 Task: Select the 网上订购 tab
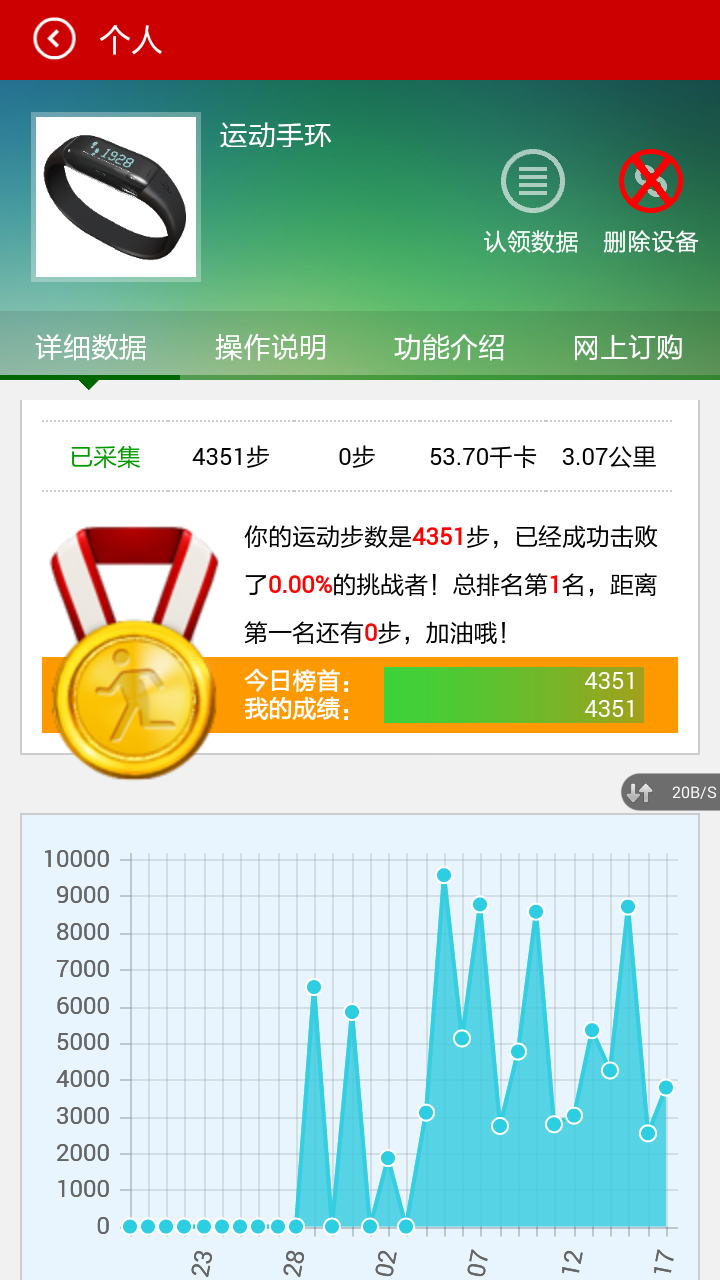click(x=628, y=347)
